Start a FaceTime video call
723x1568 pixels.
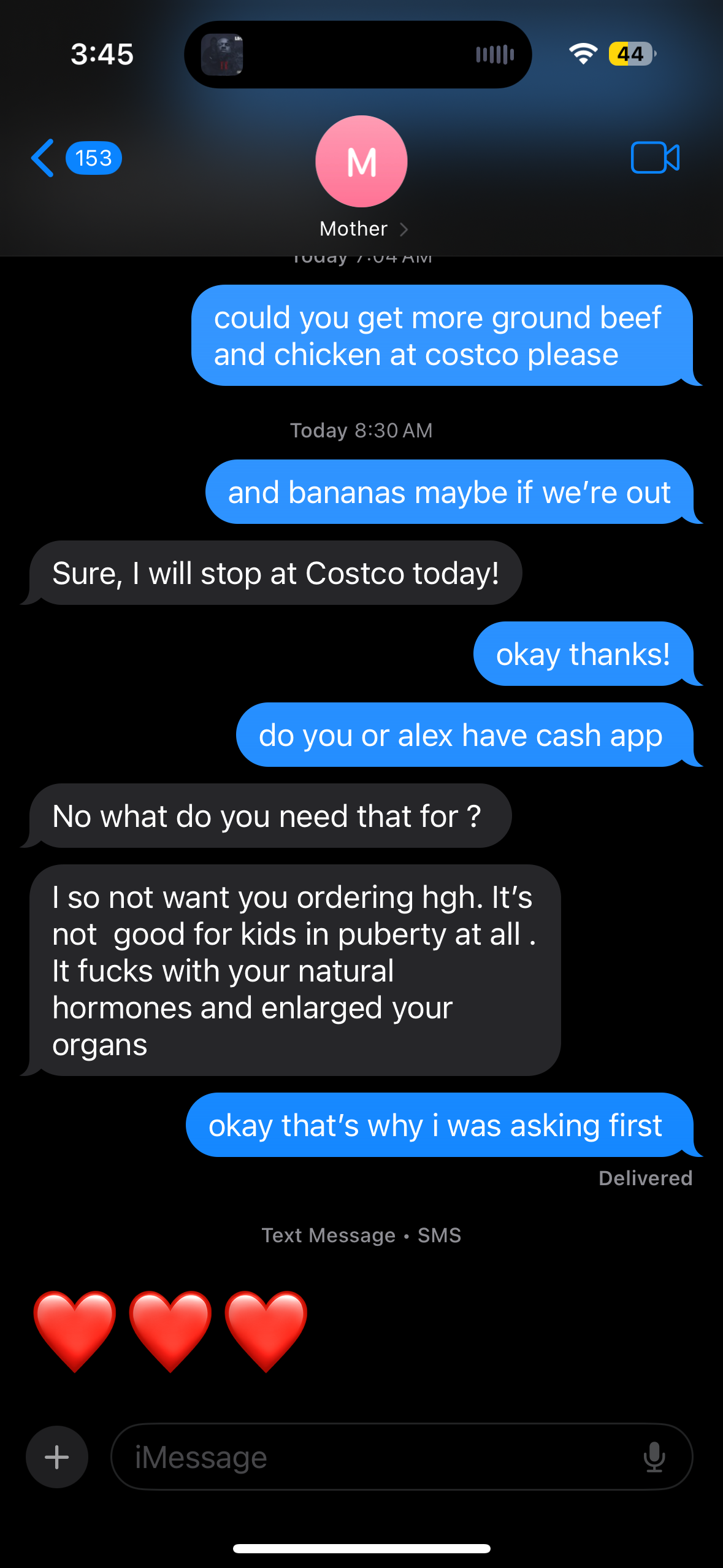[x=655, y=158]
